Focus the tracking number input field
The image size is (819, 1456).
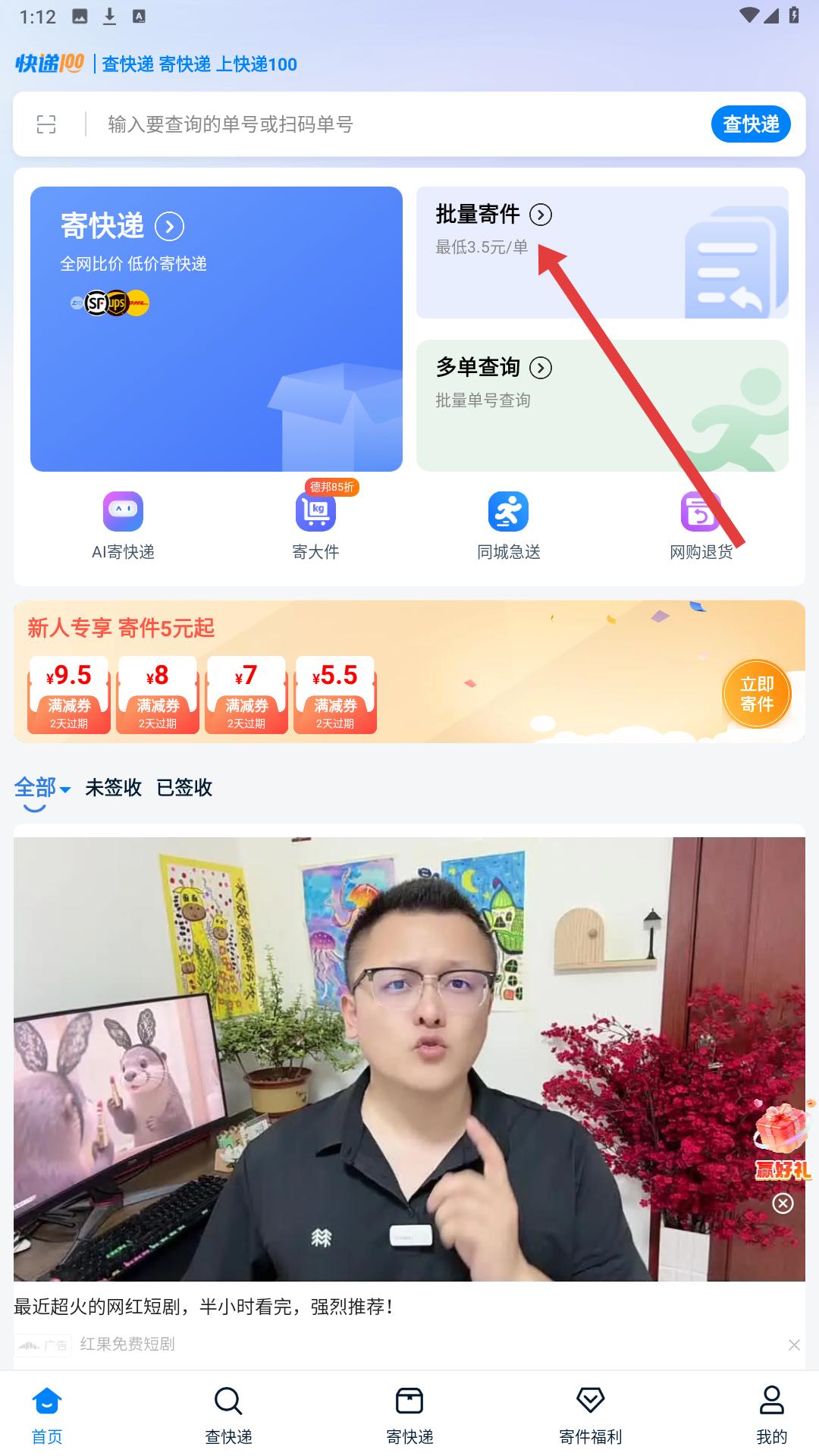click(x=394, y=124)
